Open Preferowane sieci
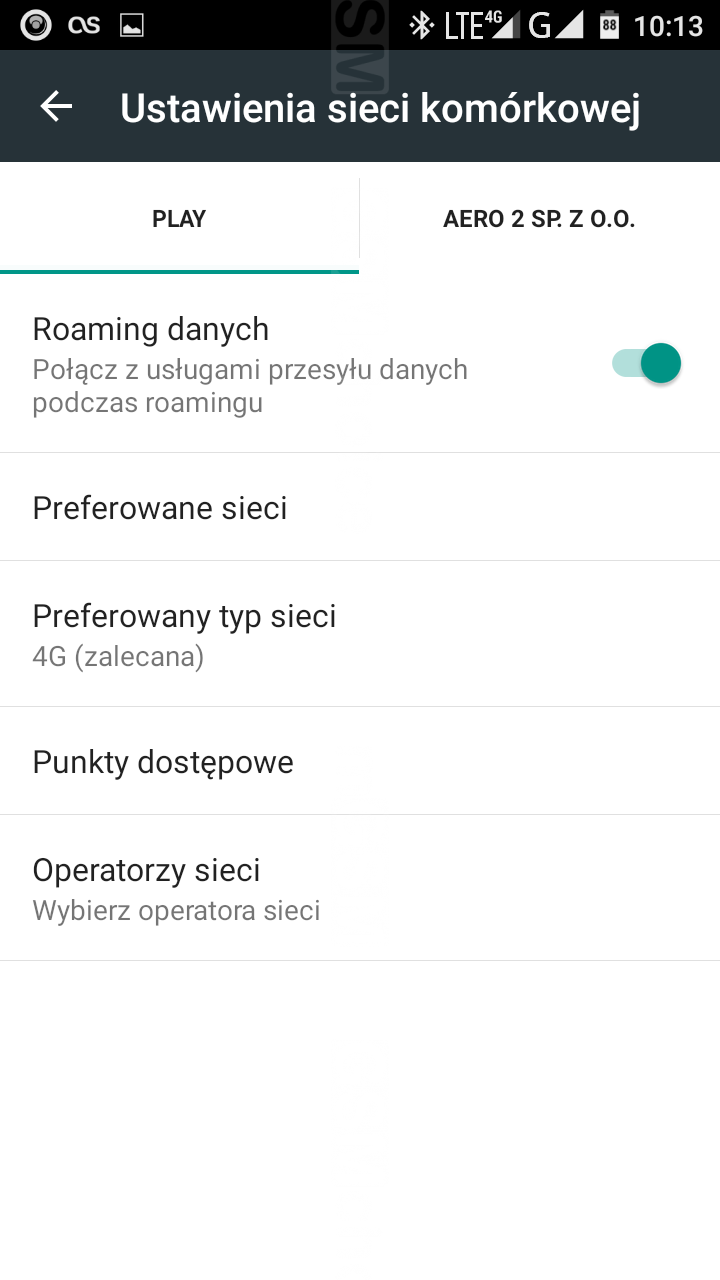The width and height of the screenshot is (720, 1280). click(x=360, y=508)
